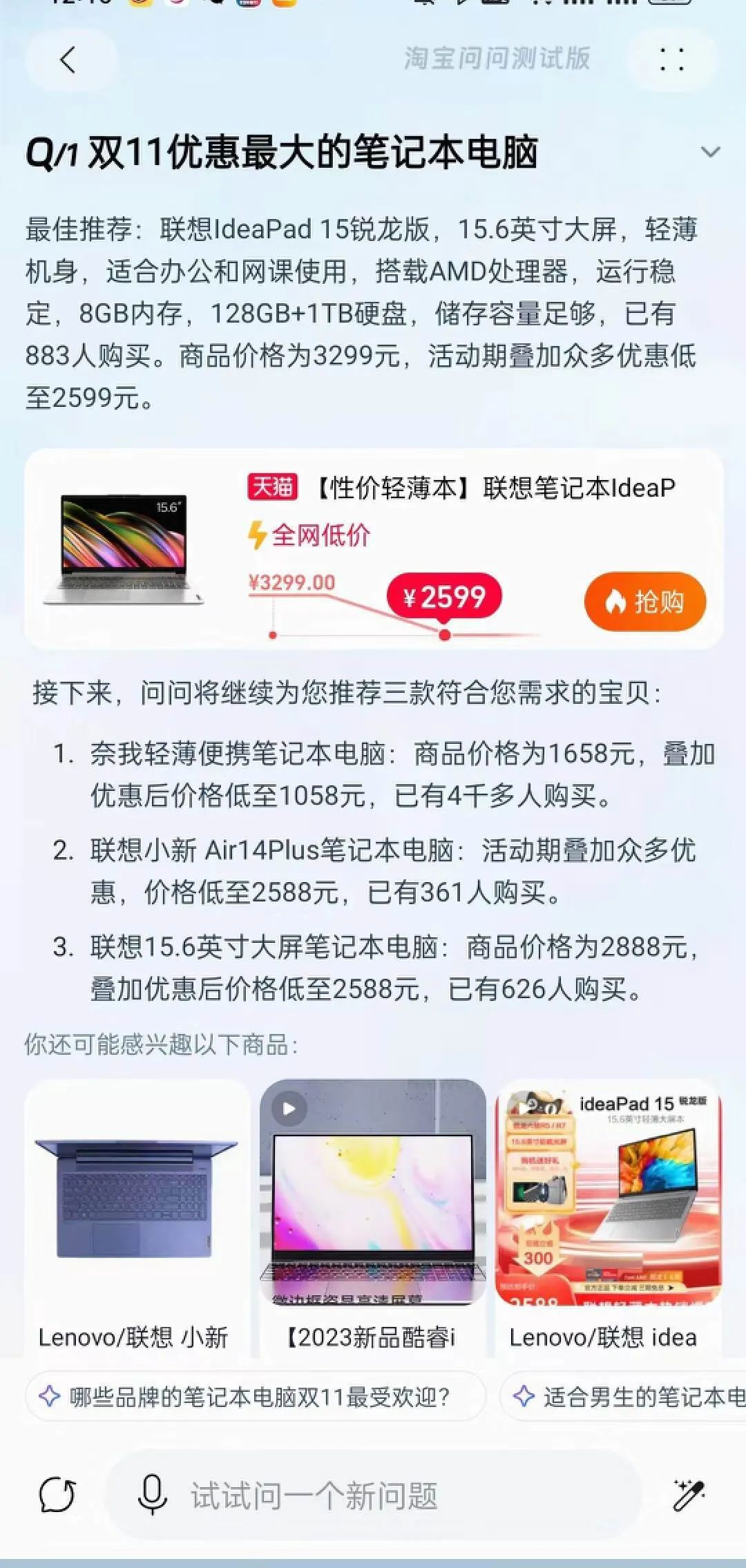This screenshot has height=1568, width=746.
Task: Open the 2023新品酷睿i laptop tile
Action: [373, 1216]
